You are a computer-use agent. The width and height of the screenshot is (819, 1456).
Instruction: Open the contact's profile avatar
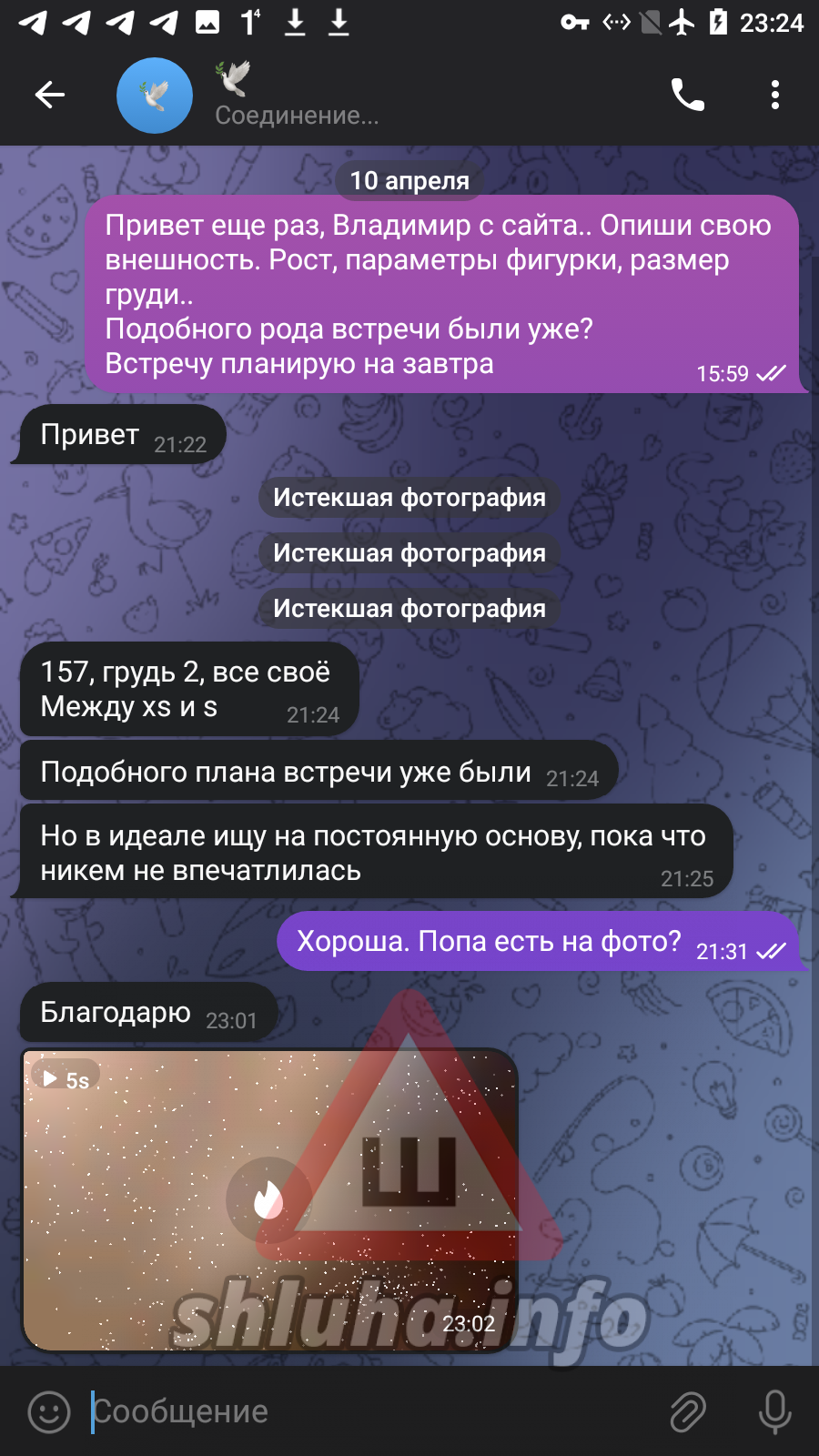pos(155,96)
